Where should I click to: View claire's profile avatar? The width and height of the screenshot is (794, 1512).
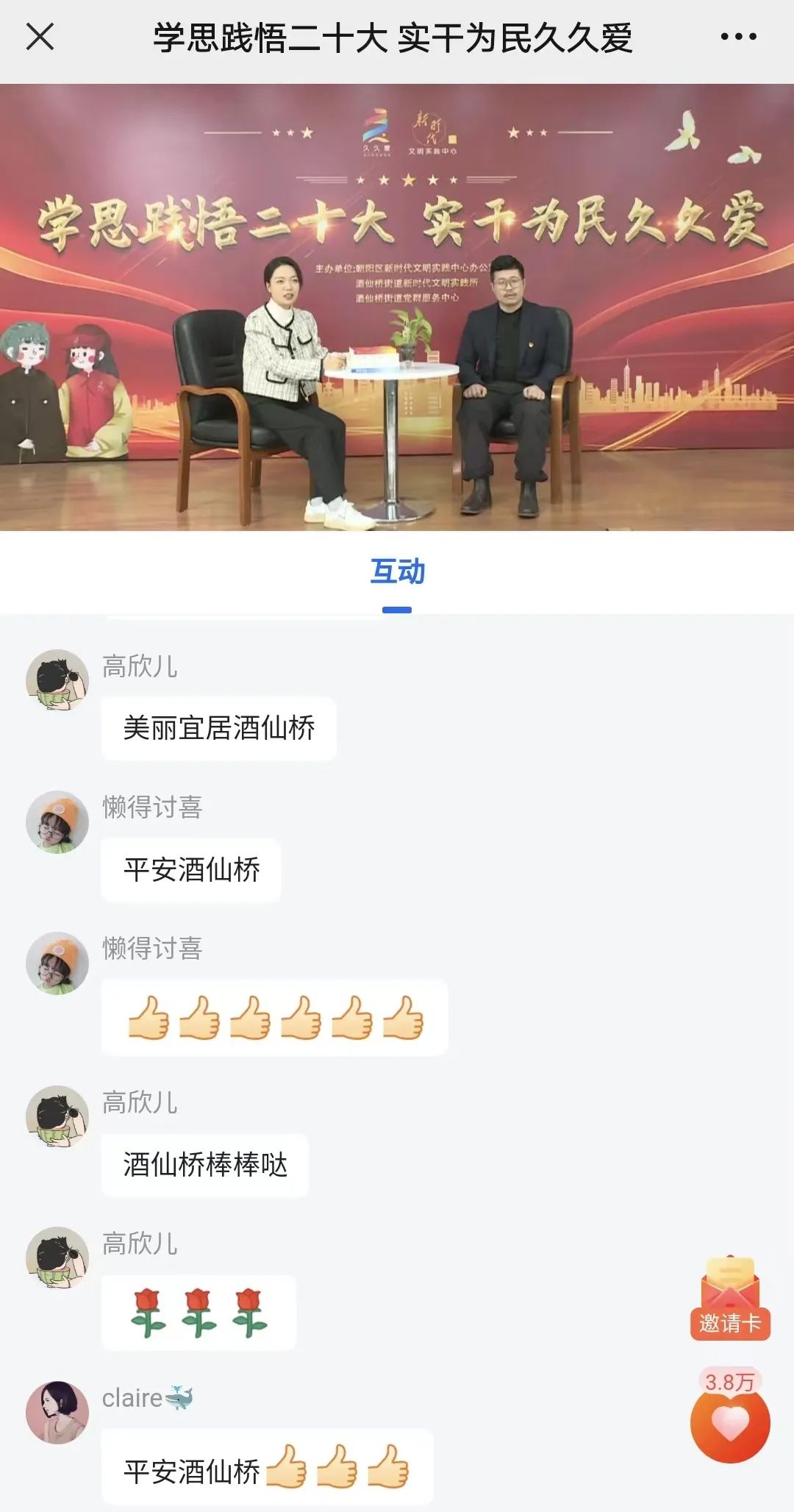point(57,1412)
